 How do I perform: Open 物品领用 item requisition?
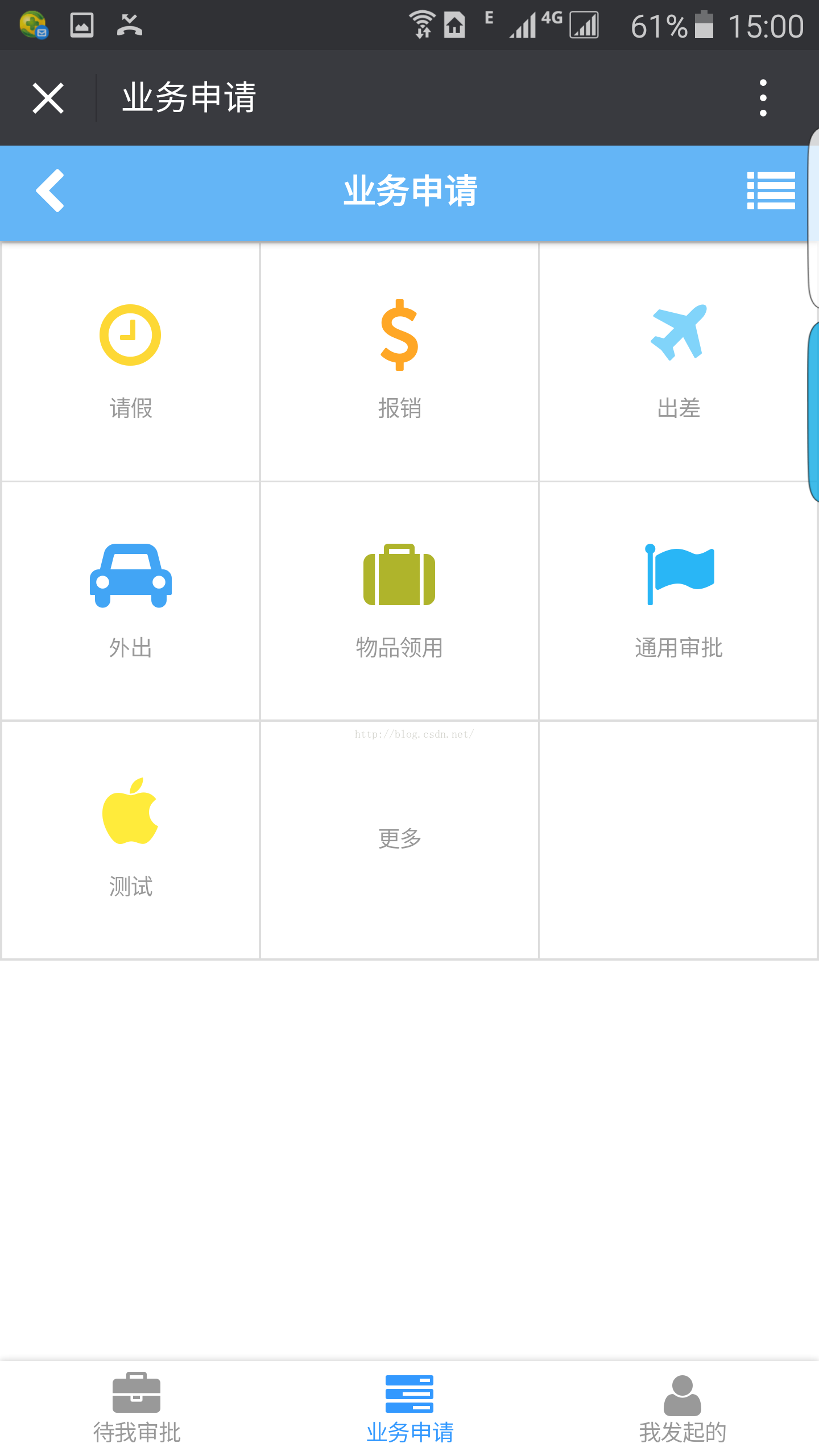pos(399,601)
